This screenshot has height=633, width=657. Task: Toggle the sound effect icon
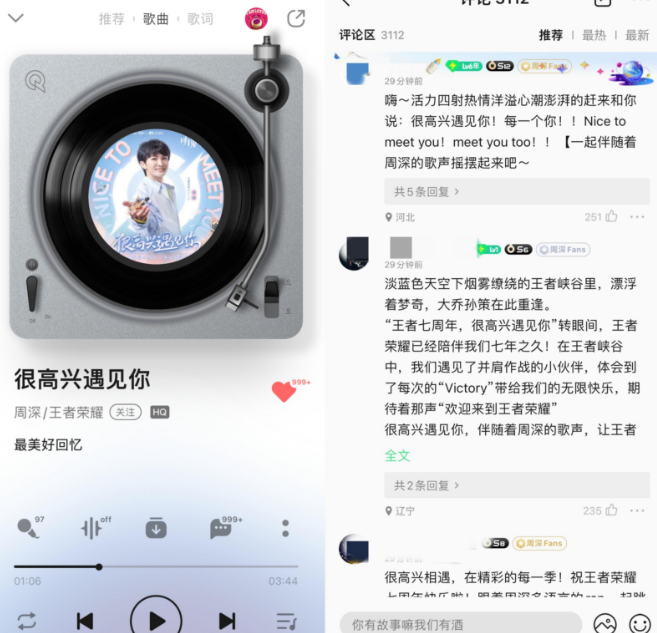(x=92, y=528)
